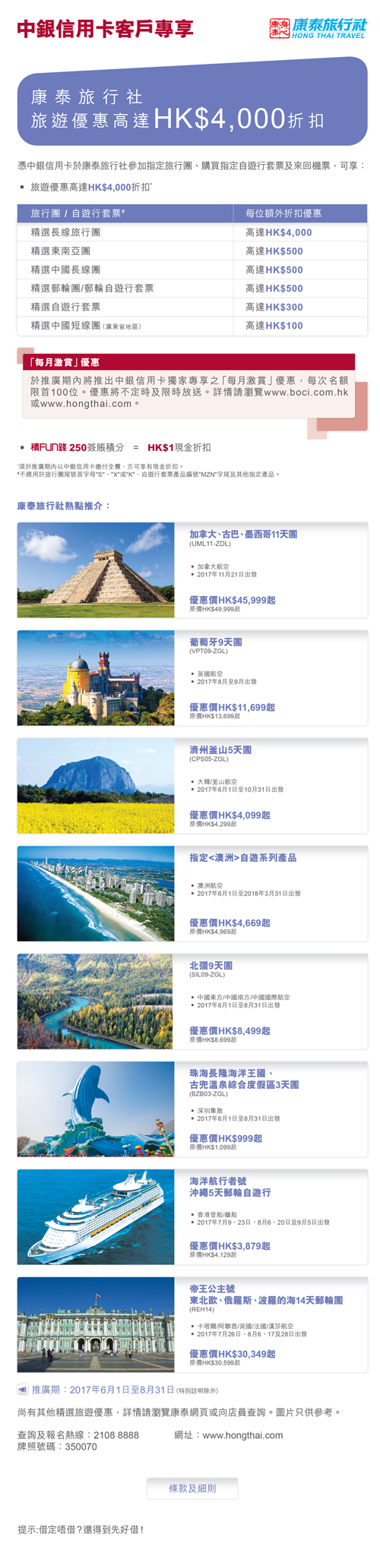Open the 條款及細則 terms button
The image size is (380, 1568).
tap(192, 1488)
